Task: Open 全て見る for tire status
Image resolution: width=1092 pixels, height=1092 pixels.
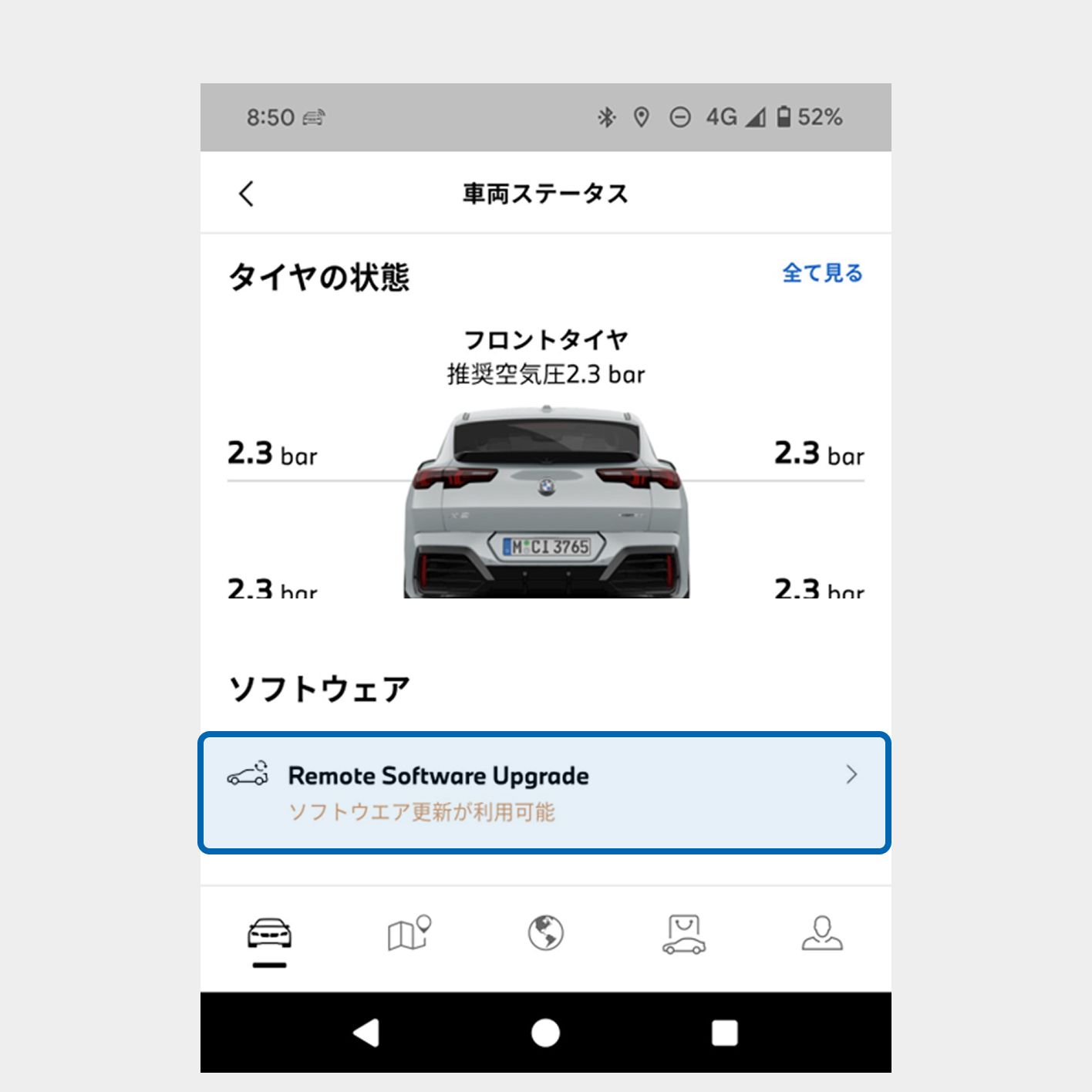Action: coord(822,273)
